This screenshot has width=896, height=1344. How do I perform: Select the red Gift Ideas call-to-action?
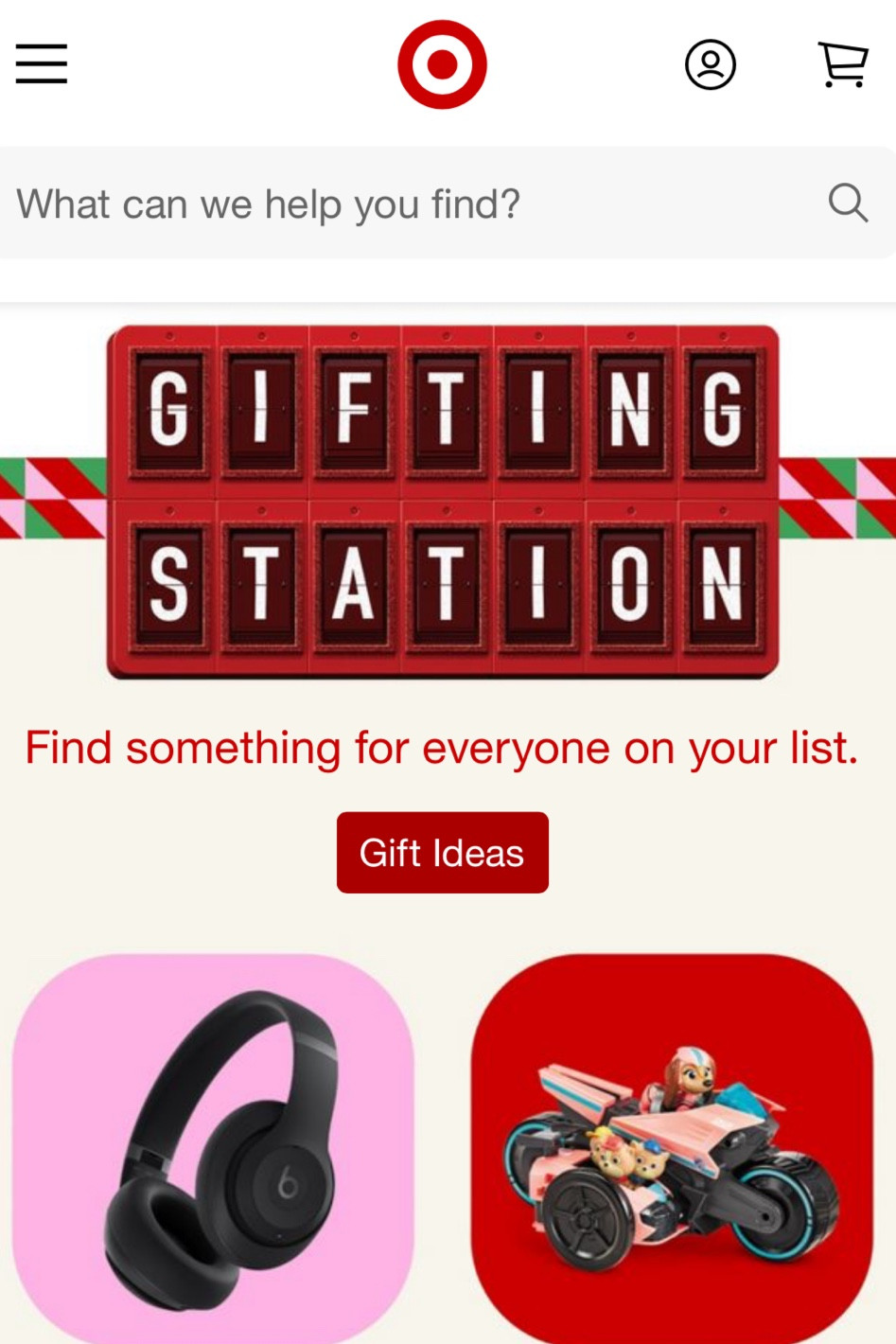coord(441,852)
